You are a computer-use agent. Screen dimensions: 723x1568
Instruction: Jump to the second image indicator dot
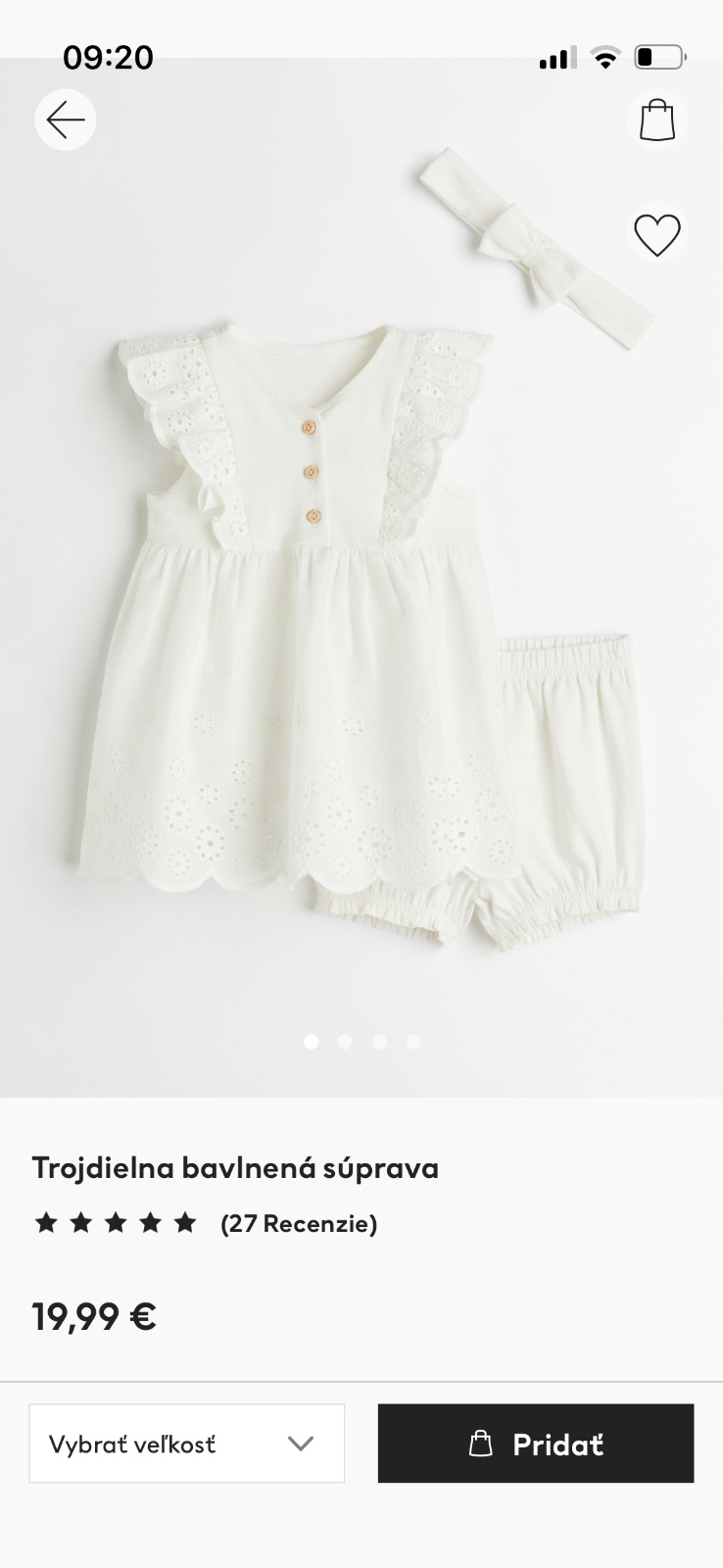click(345, 1042)
